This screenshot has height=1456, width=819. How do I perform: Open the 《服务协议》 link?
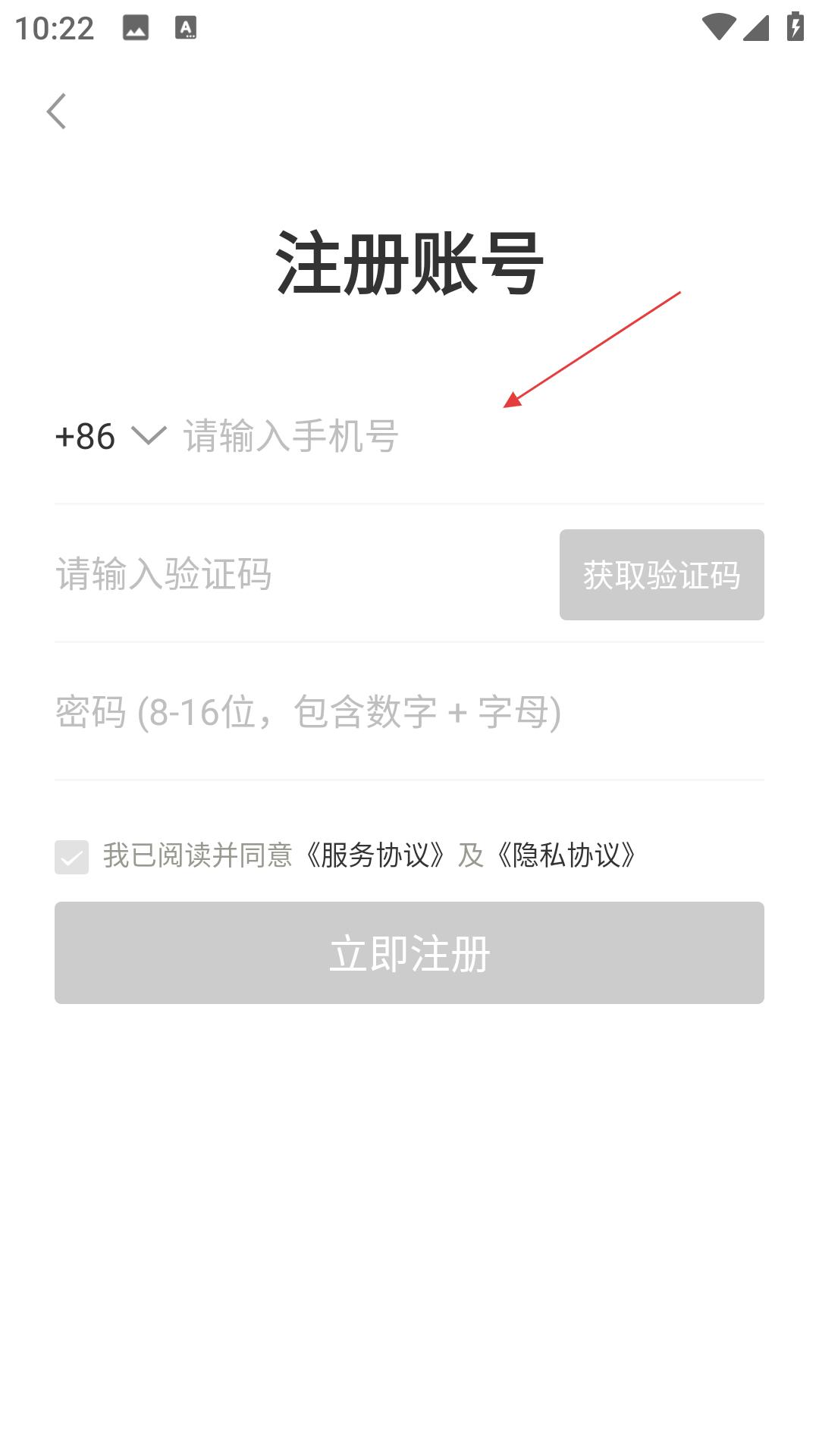pos(375,855)
